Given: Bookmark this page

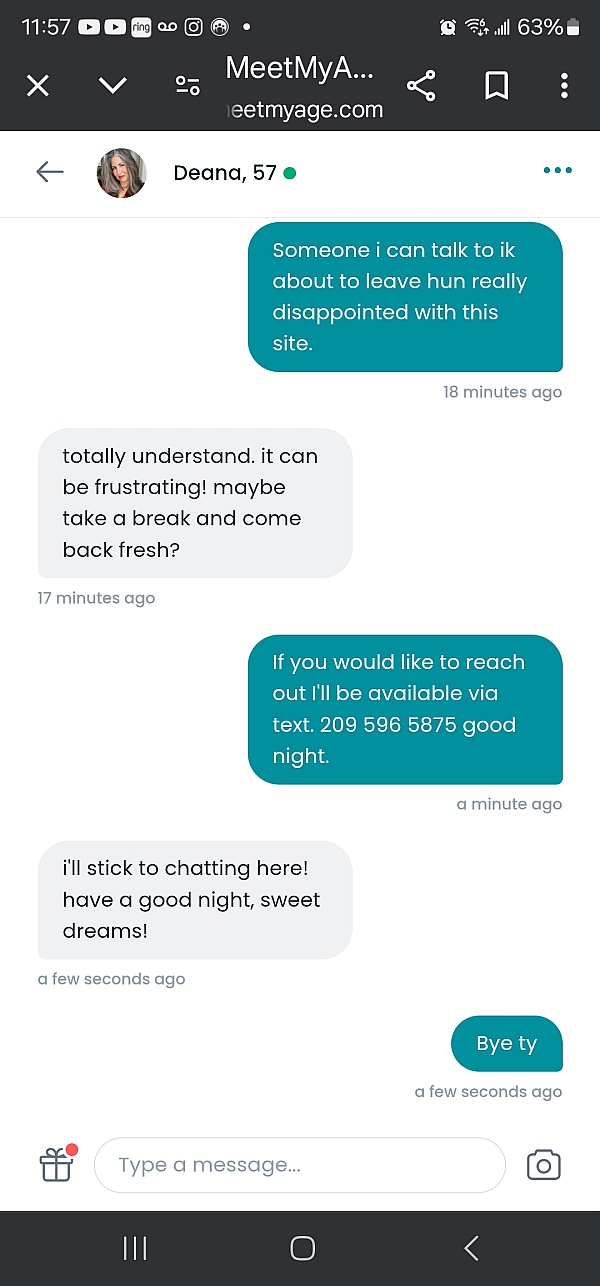Looking at the screenshot, I should point(496,86).
